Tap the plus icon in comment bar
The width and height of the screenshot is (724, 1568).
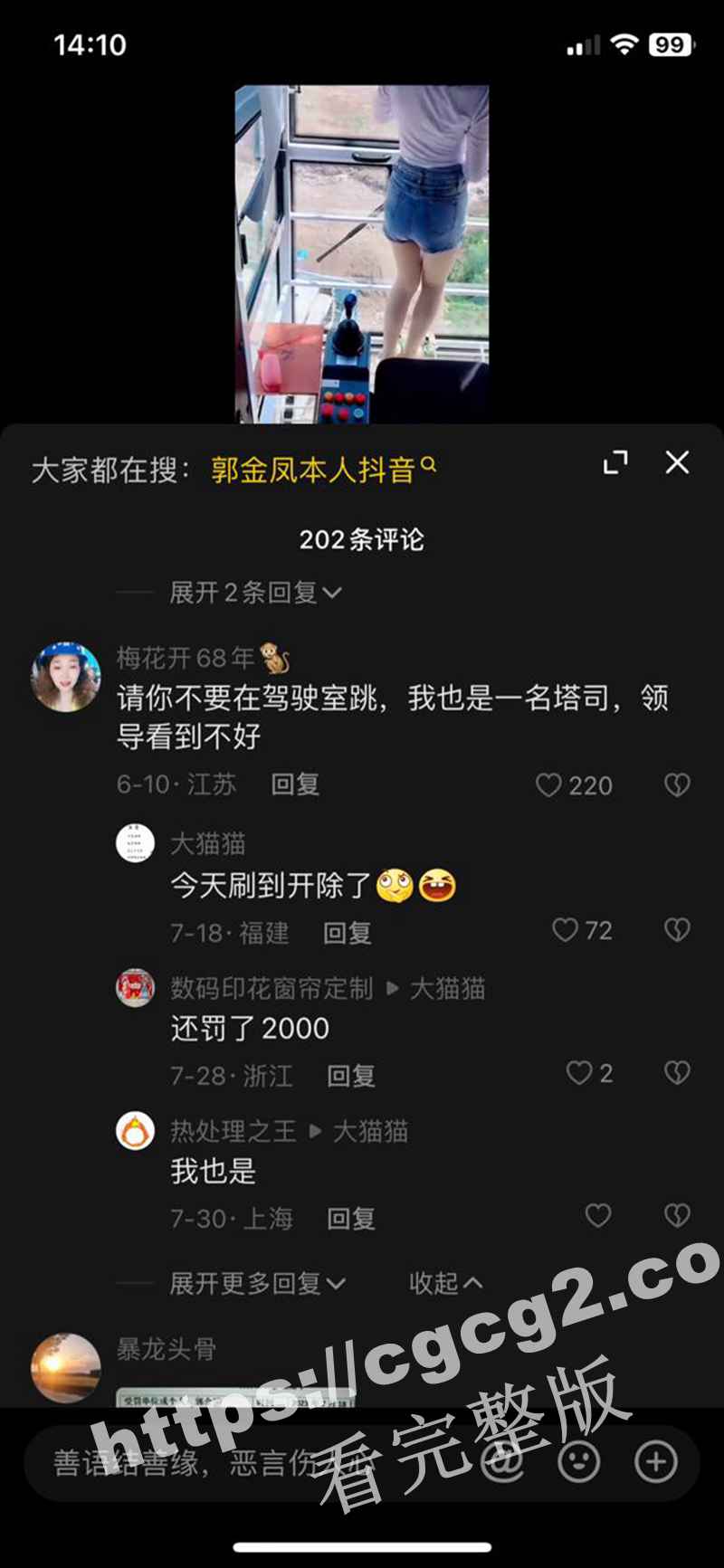tap(655, 1461)
